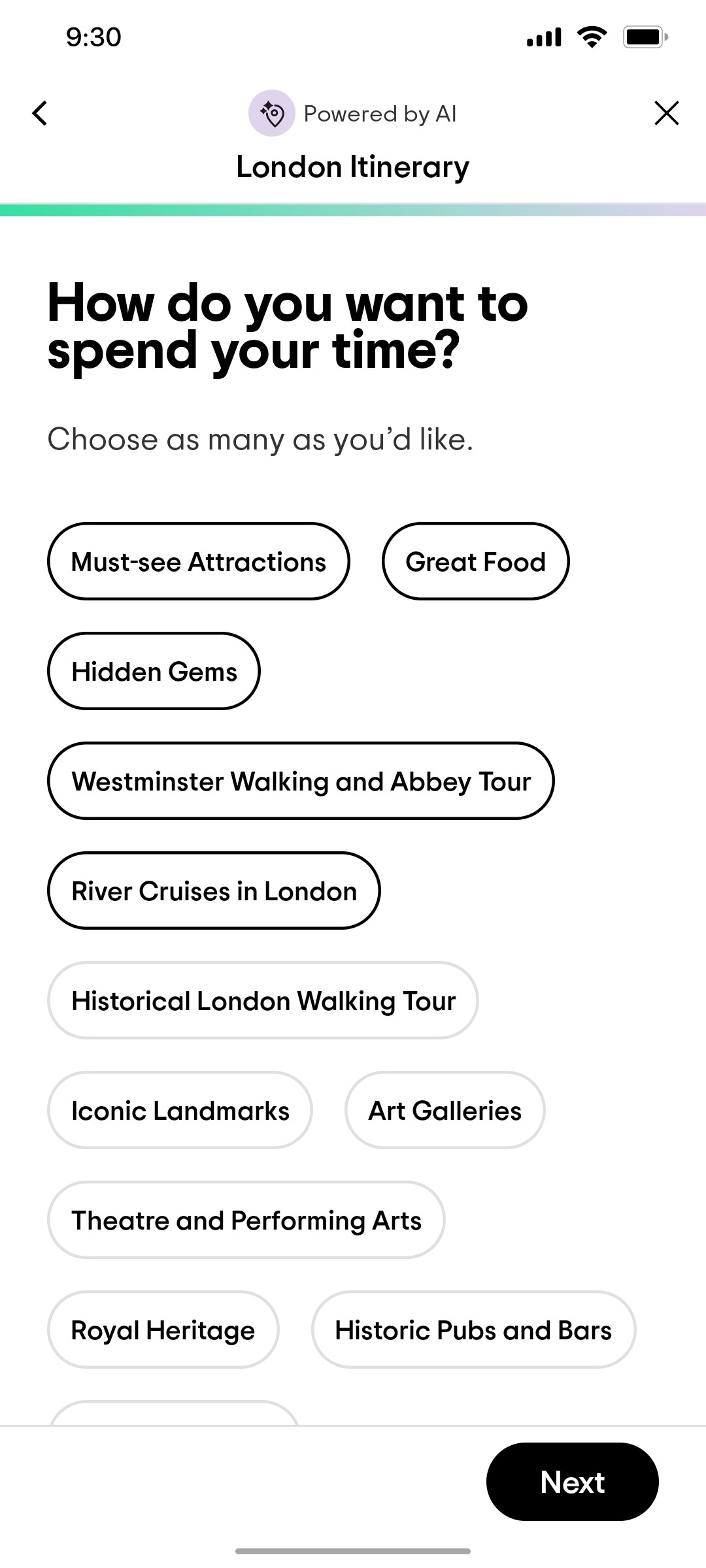
Task: Click the progress bar below the title
Action: (x=353, y=208)
